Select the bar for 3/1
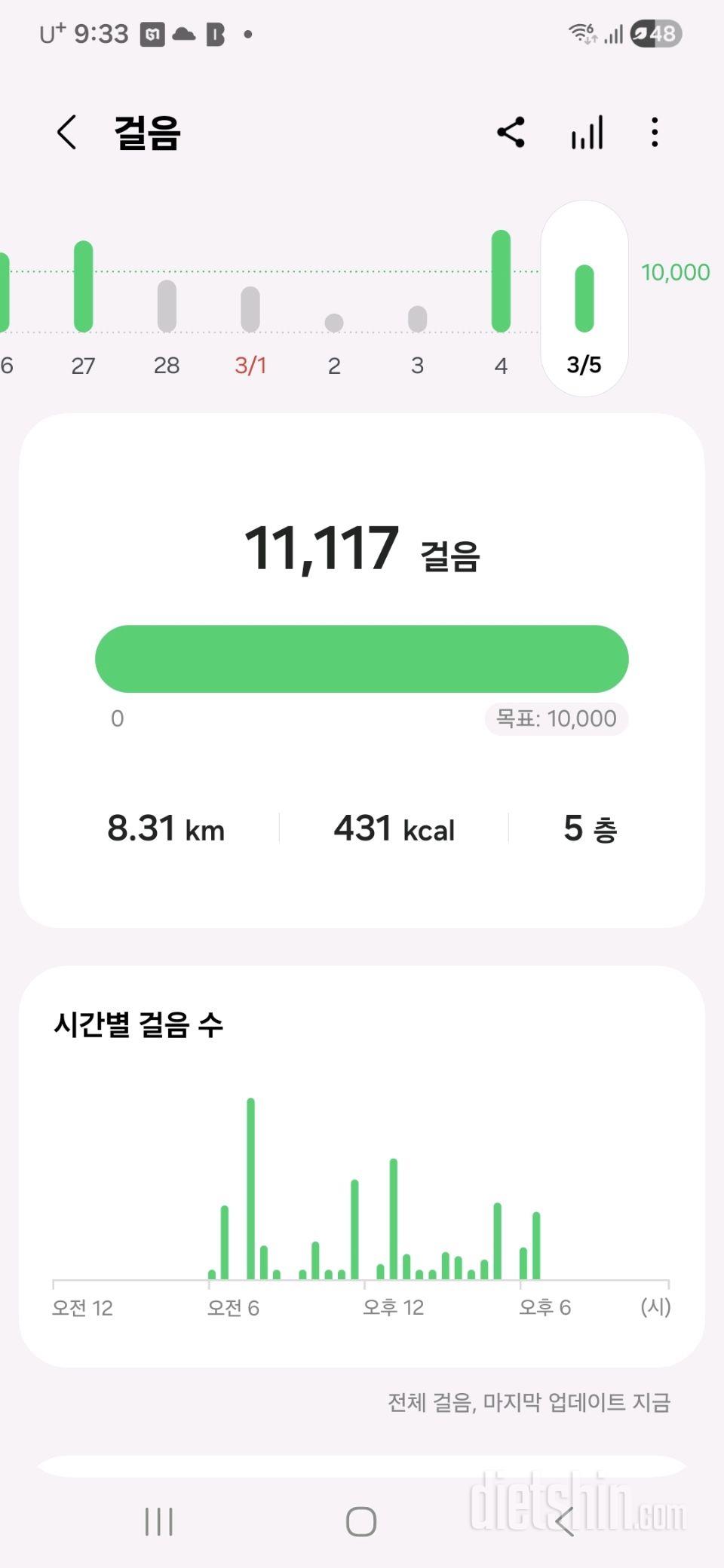 pyautogui.click(x=250, y=309)
